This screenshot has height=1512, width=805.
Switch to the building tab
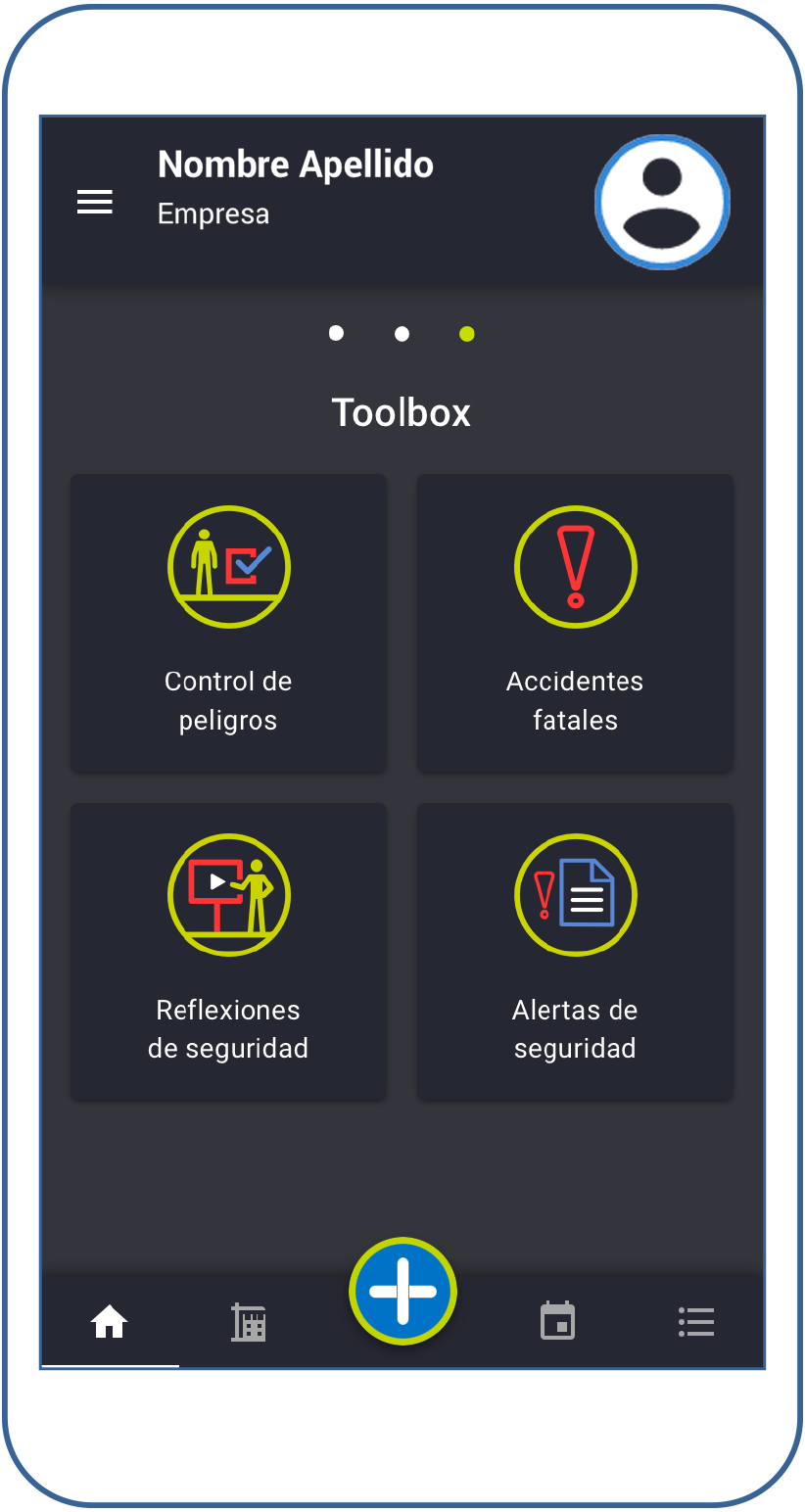[249, 1323]
